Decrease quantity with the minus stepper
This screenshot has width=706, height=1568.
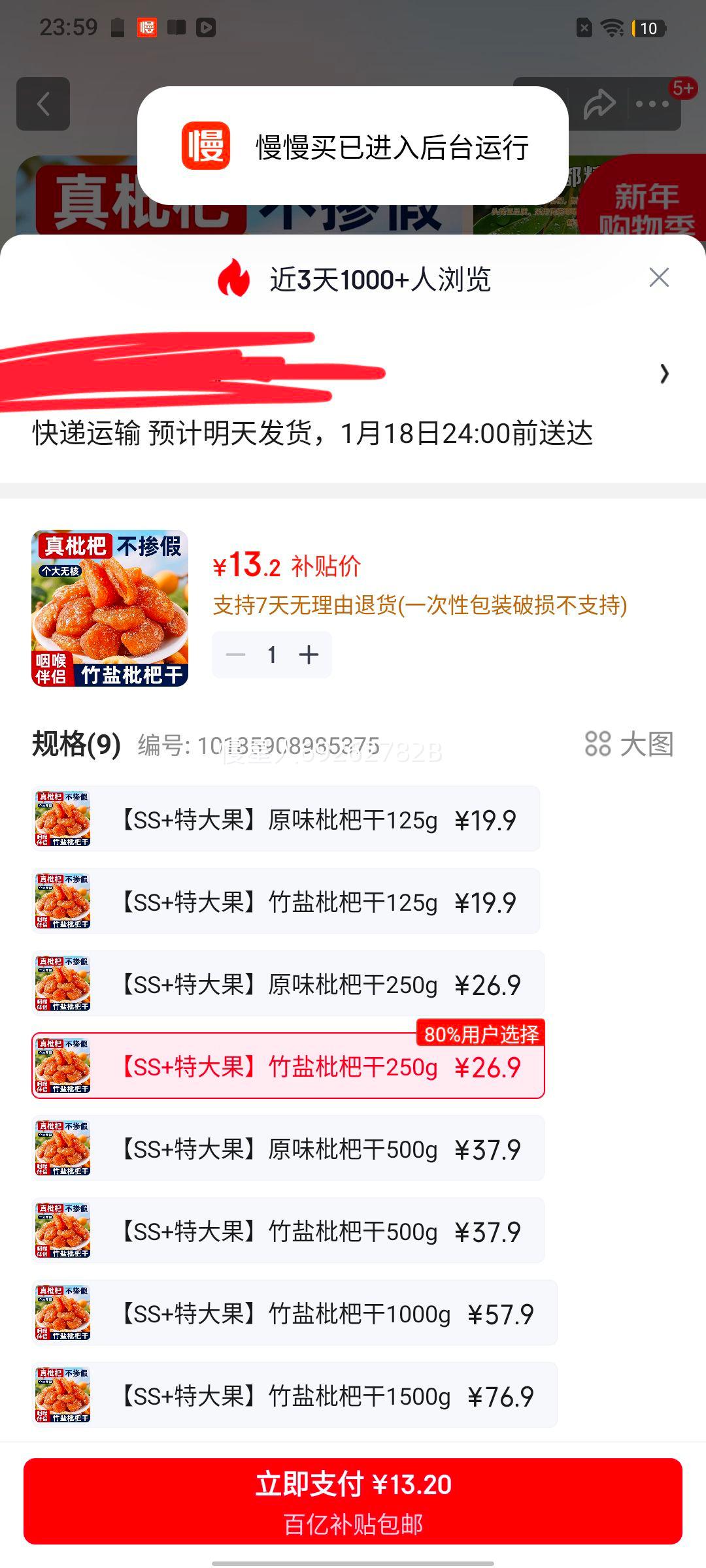pos(237,653)
